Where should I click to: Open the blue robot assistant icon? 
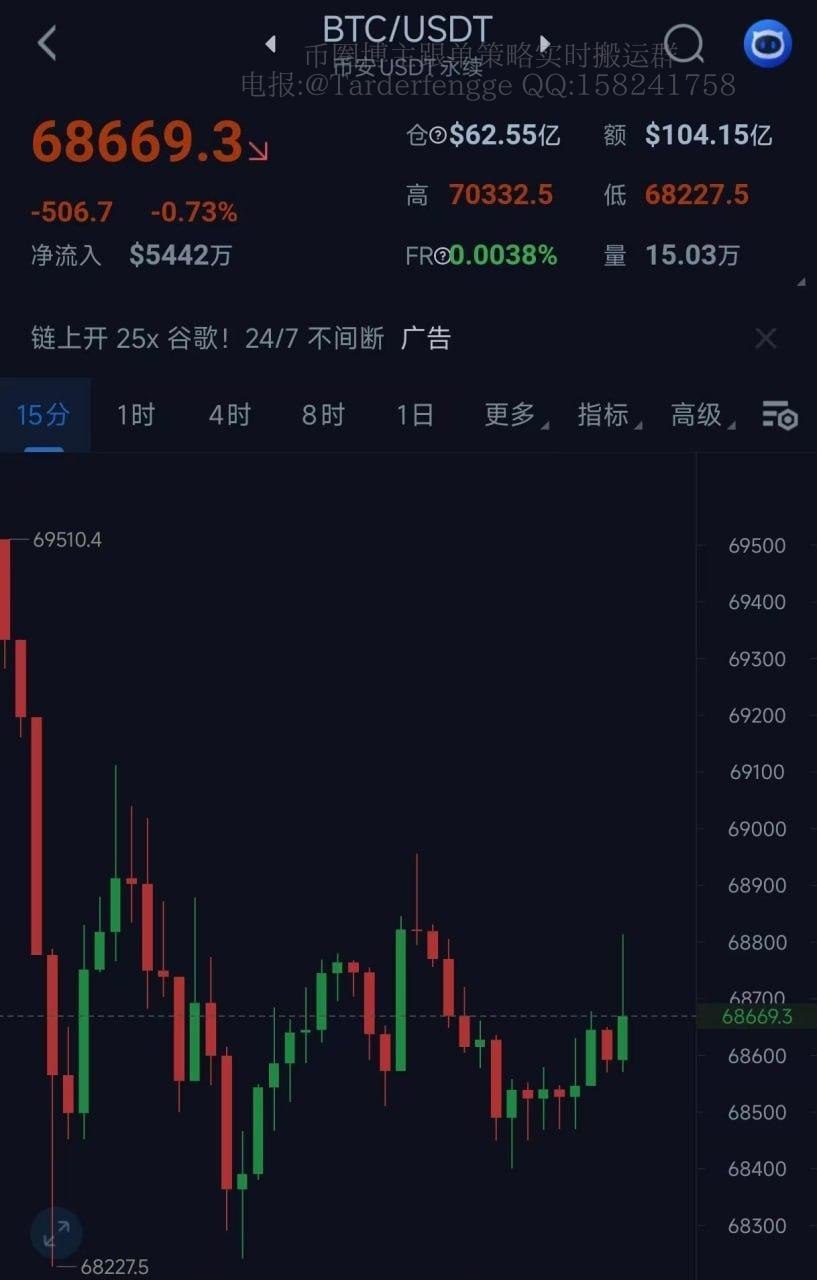(767, 44)
